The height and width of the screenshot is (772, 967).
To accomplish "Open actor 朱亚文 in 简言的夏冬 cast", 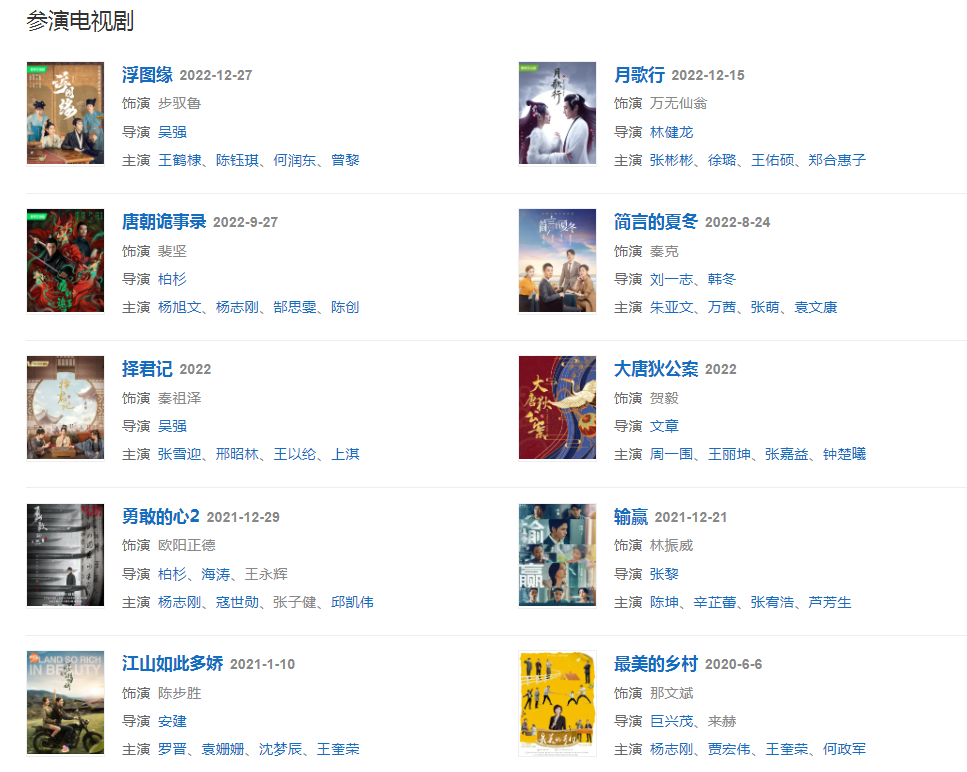I will pyautogui.click(x=671, y=307).
